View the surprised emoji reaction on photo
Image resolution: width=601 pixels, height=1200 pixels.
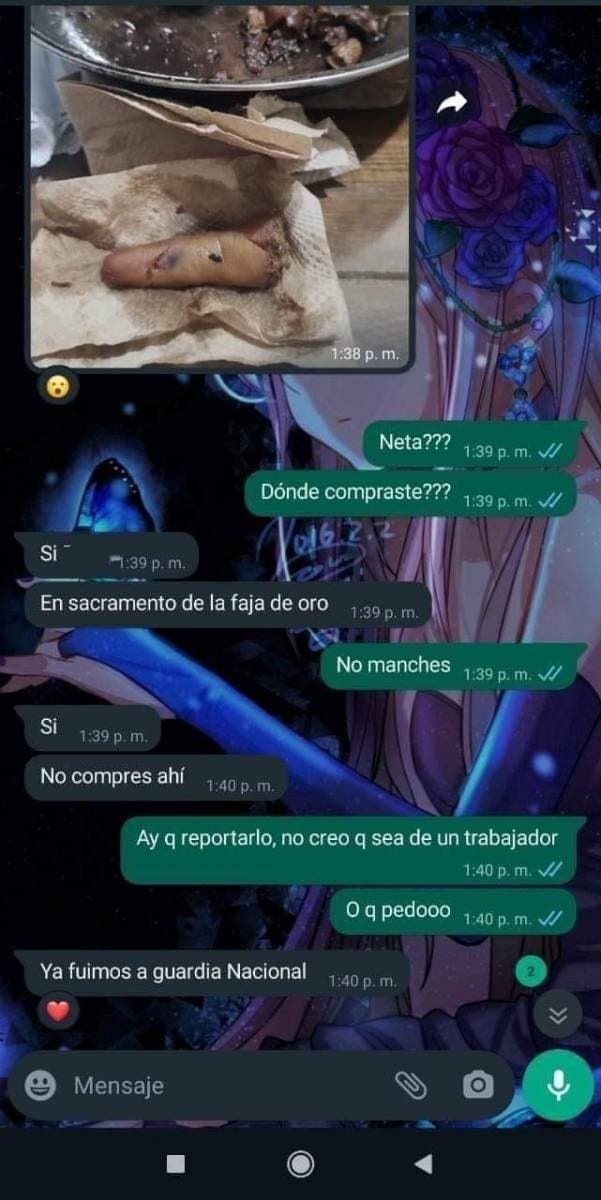click(59, 387)
